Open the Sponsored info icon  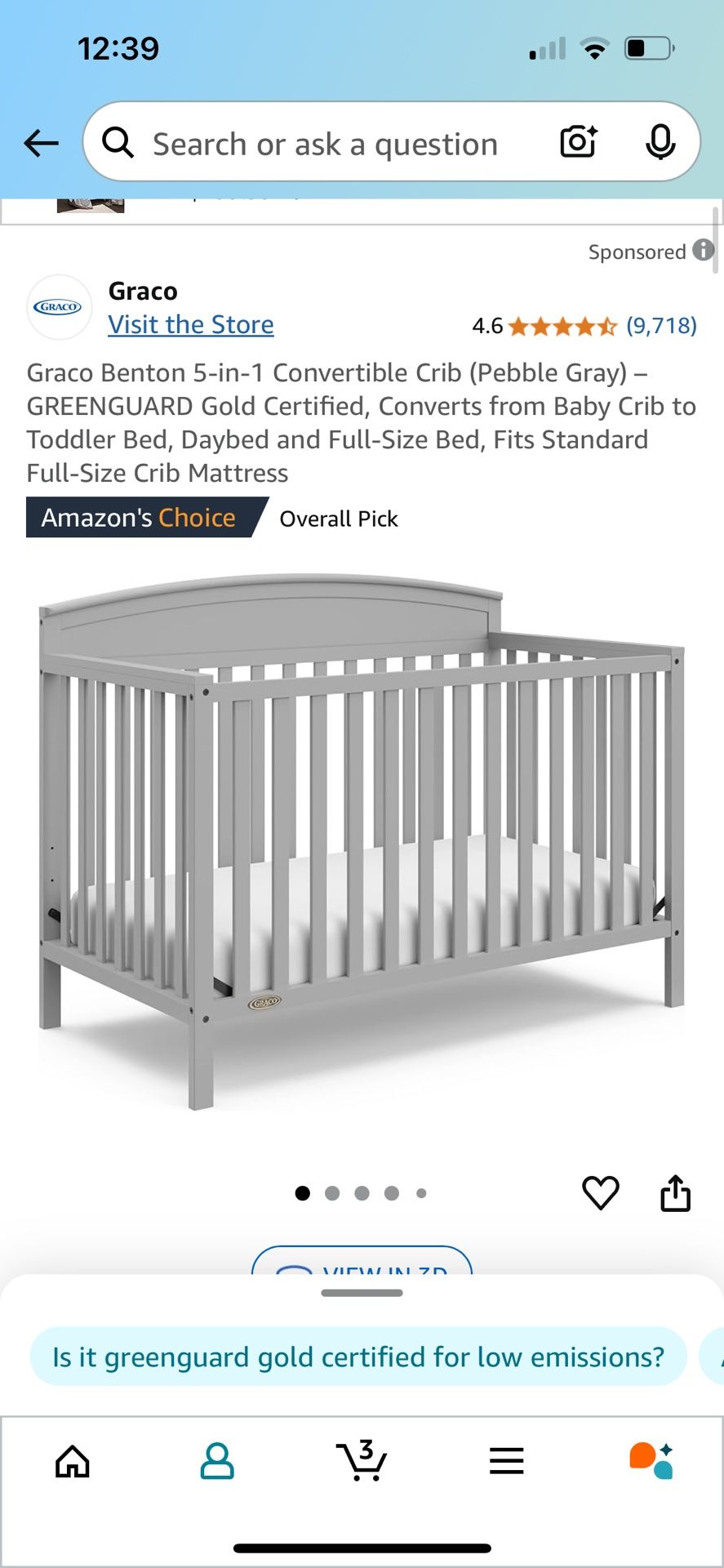coord(703,250)
